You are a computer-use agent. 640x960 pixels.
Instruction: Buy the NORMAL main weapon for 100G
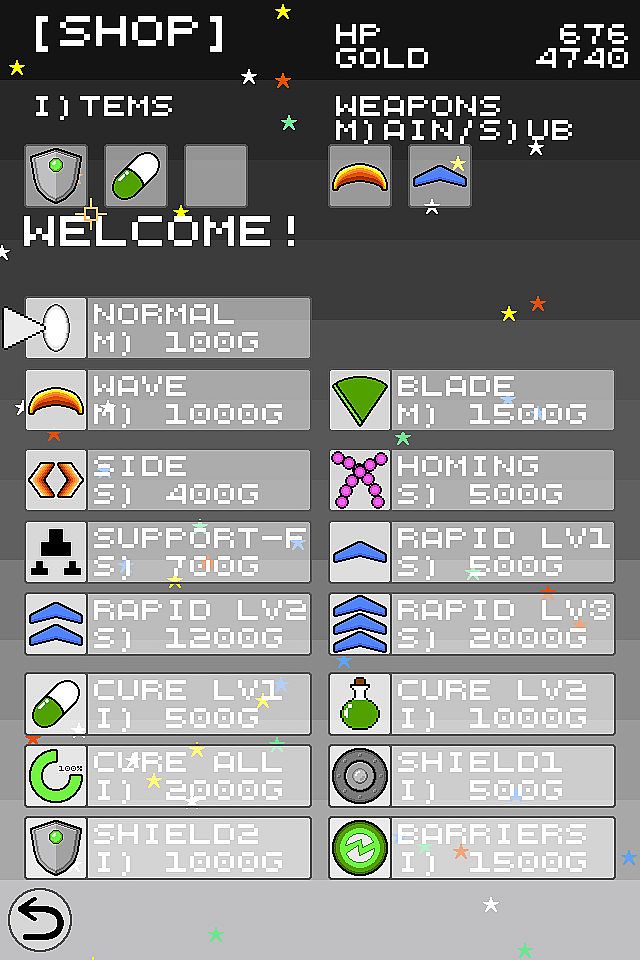(x=168, y=328)
